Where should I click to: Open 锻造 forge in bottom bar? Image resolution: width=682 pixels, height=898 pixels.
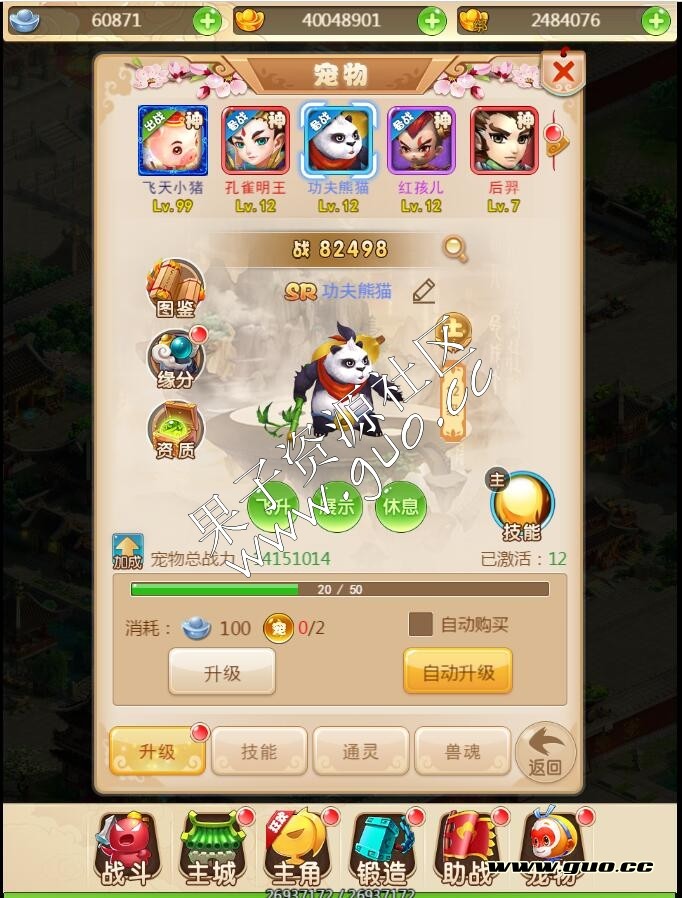[x=383, y=850]
